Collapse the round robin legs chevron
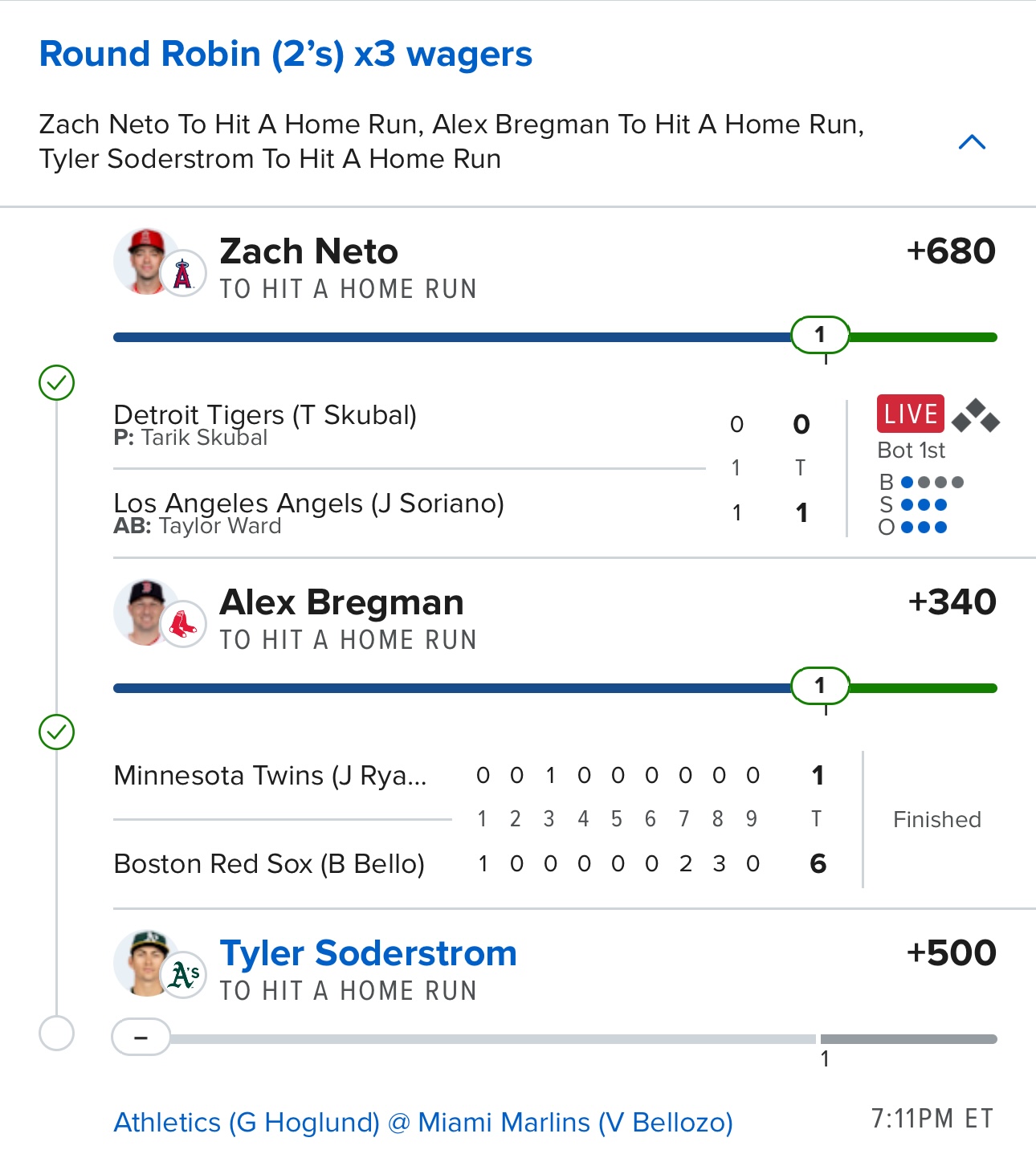This screenshot has width=1036, height=1154. coord(972,143)
